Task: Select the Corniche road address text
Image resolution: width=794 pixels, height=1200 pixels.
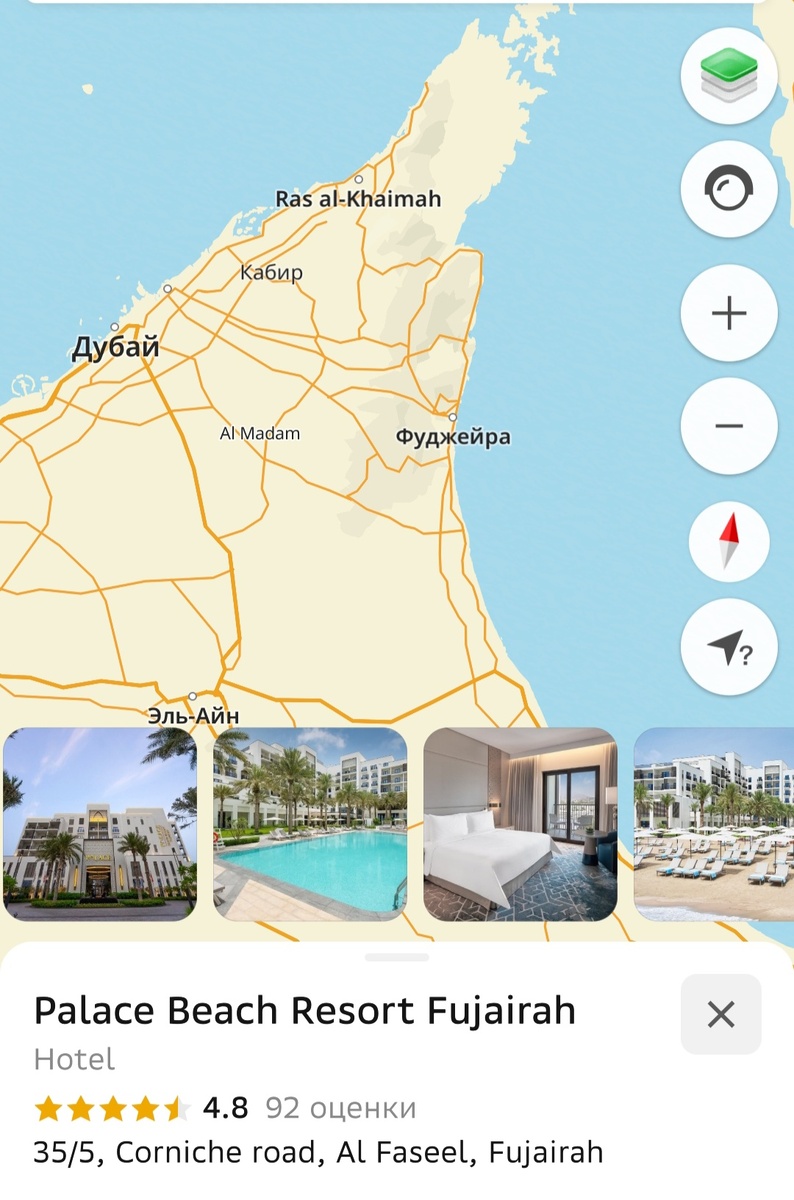Action: point(320,1152)
